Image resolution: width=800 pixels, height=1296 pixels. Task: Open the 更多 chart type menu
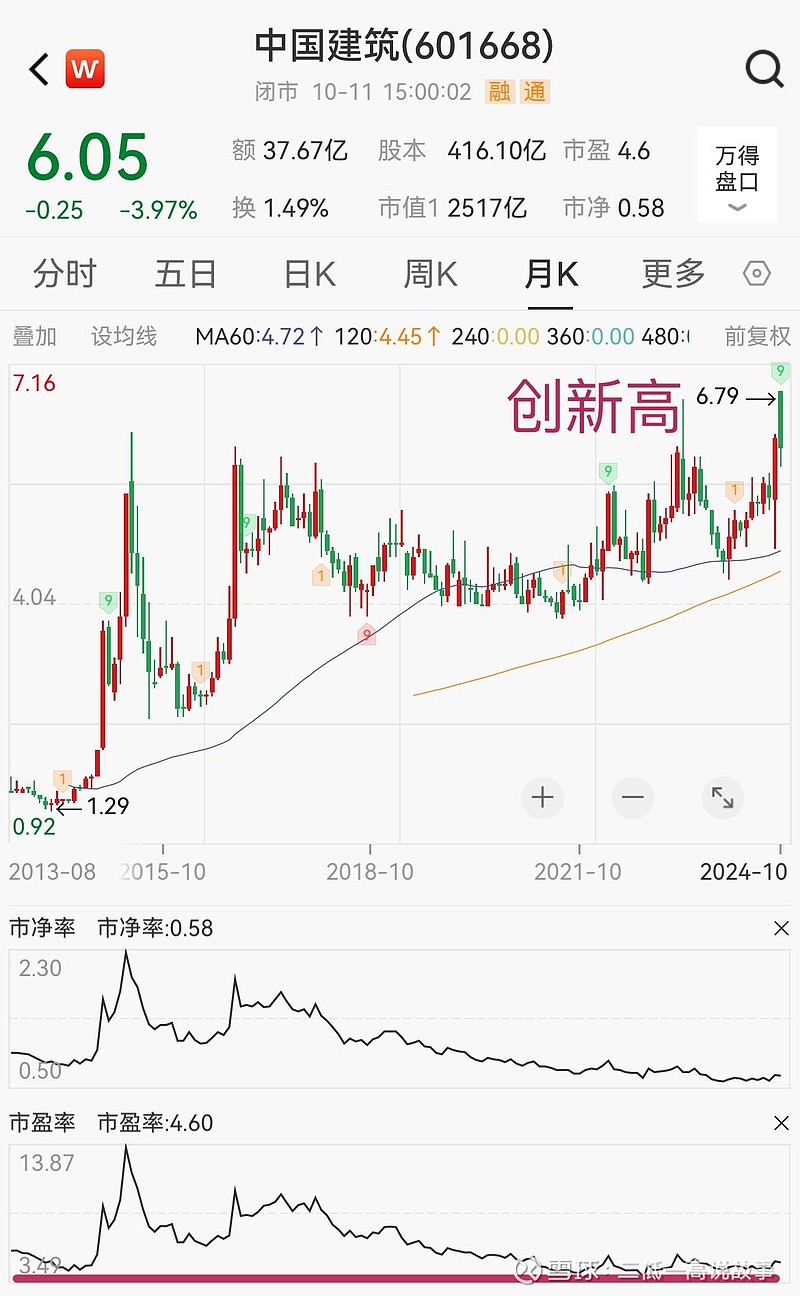(x=671, y=273)
